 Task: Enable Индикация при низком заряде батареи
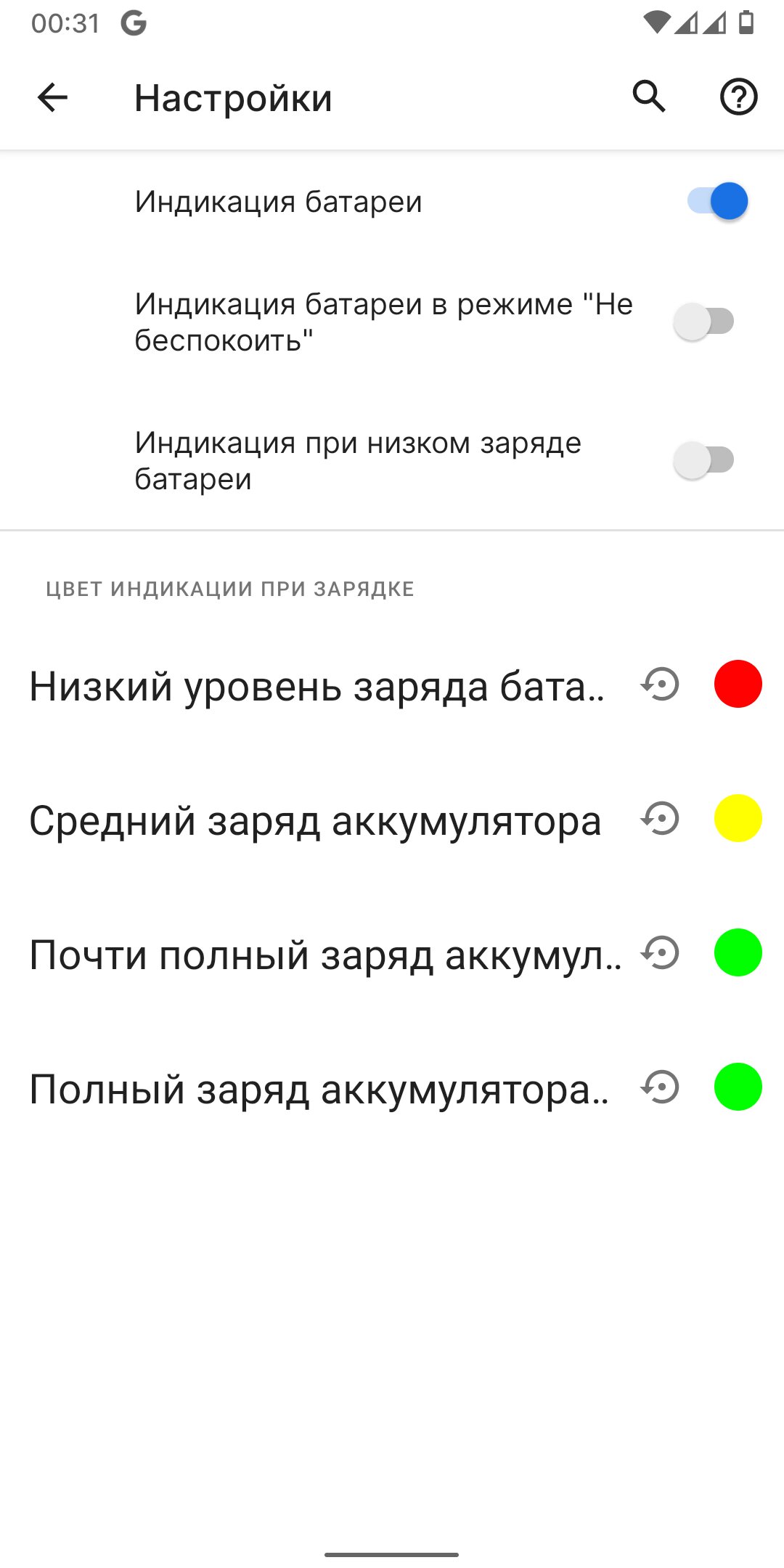pos(704,460)
